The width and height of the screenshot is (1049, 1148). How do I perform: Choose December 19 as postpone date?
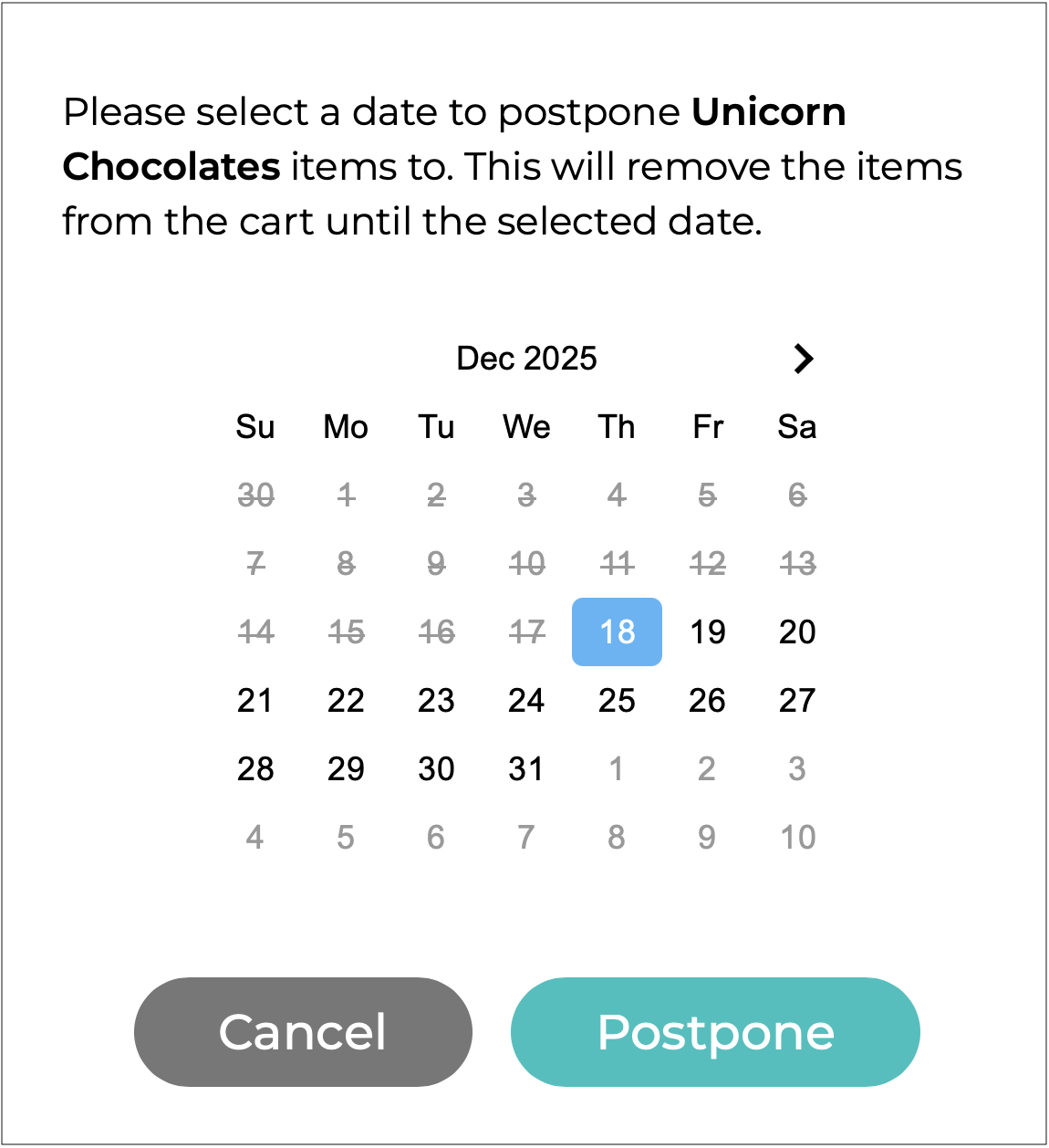pyautogui.click(x=707, y=631)
